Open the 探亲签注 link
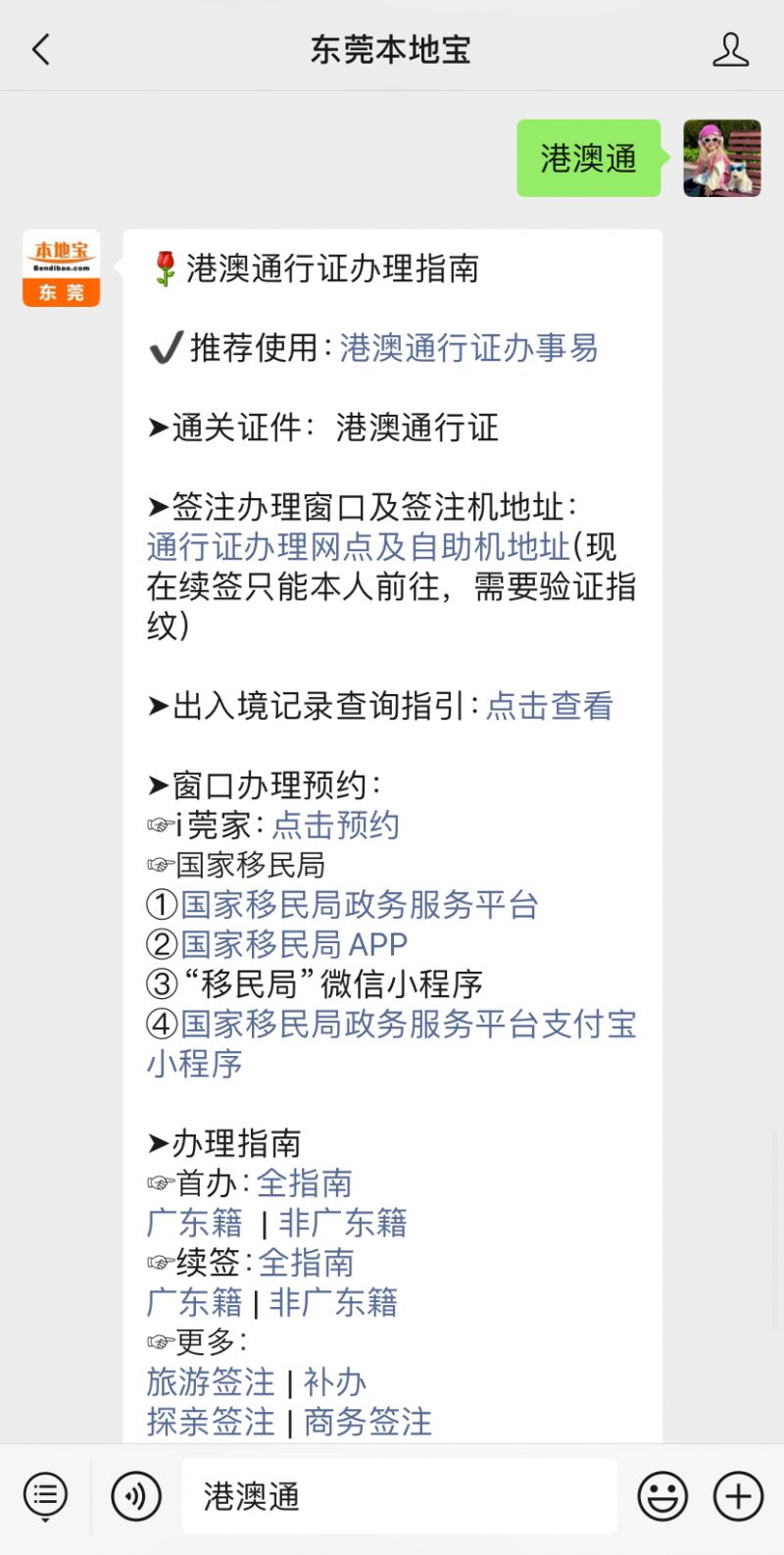The image size is (784, 1555). coord(211,1422)
